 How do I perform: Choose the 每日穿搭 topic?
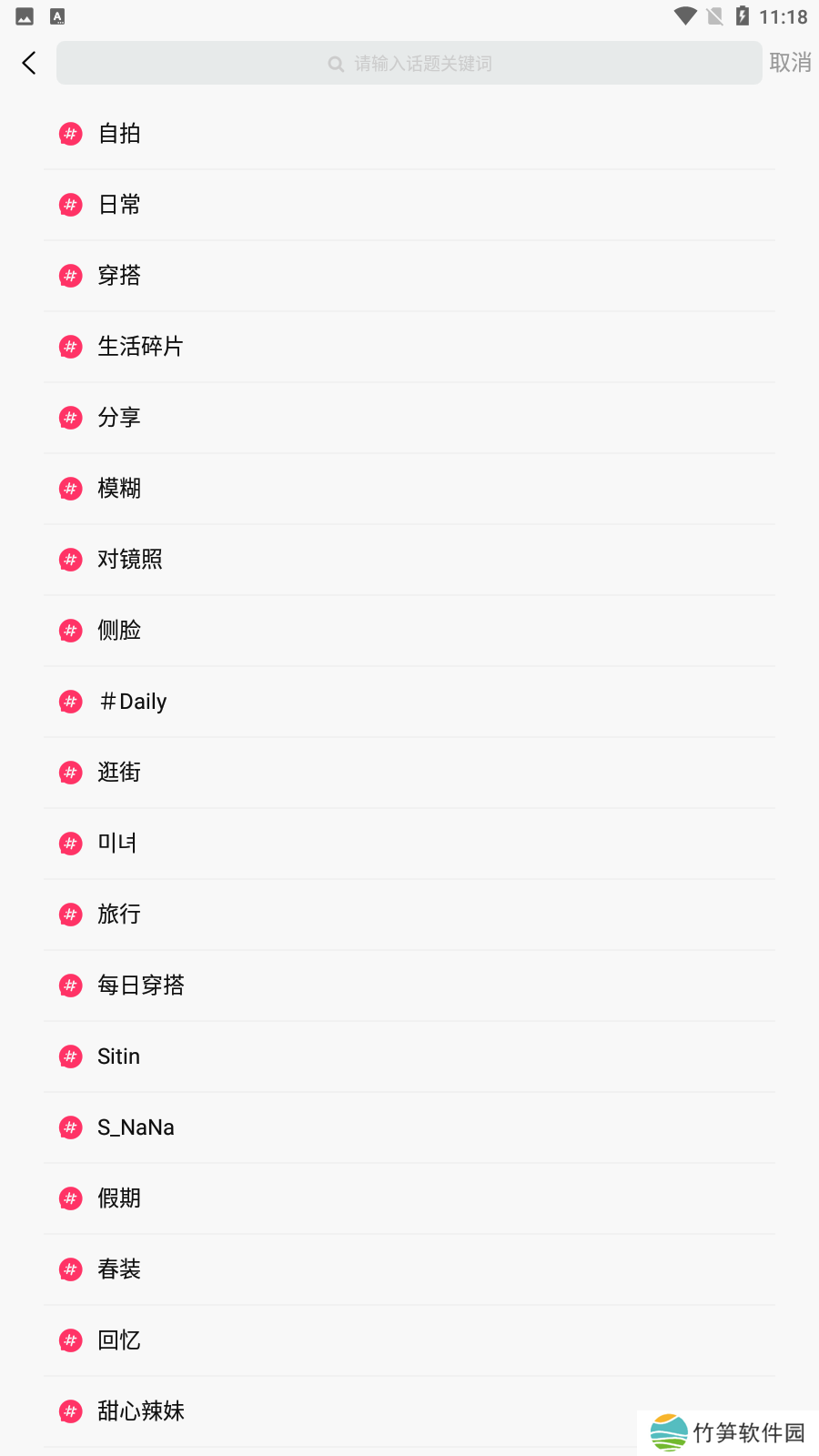click(x=141, y=986)
